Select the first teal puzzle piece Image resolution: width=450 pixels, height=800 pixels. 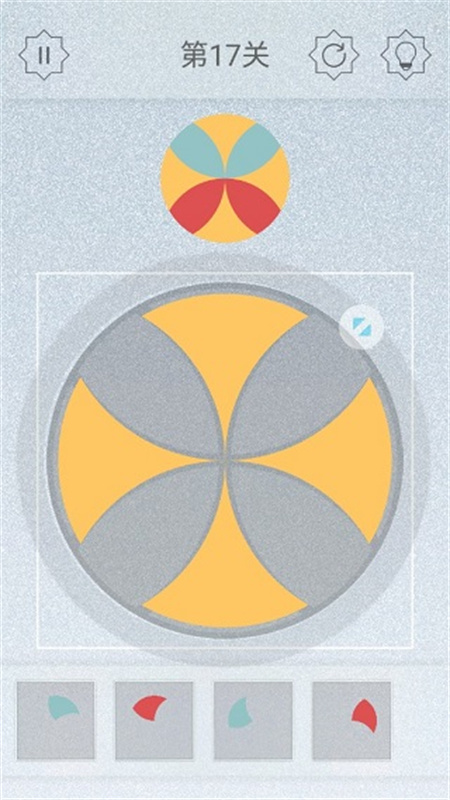pos(56,720)
